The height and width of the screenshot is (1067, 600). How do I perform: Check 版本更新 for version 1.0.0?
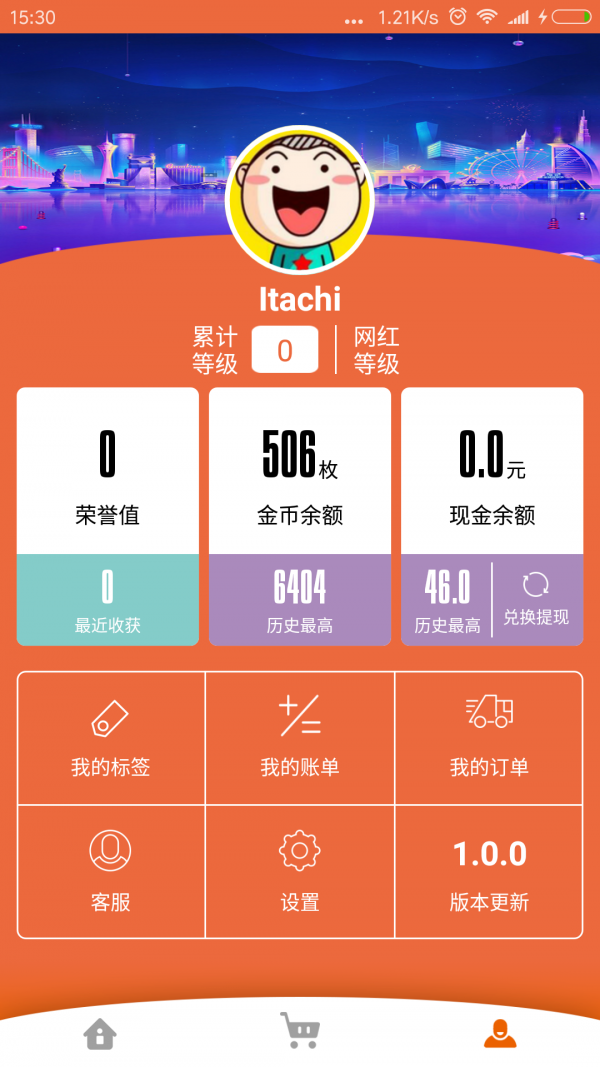[489, 872]
